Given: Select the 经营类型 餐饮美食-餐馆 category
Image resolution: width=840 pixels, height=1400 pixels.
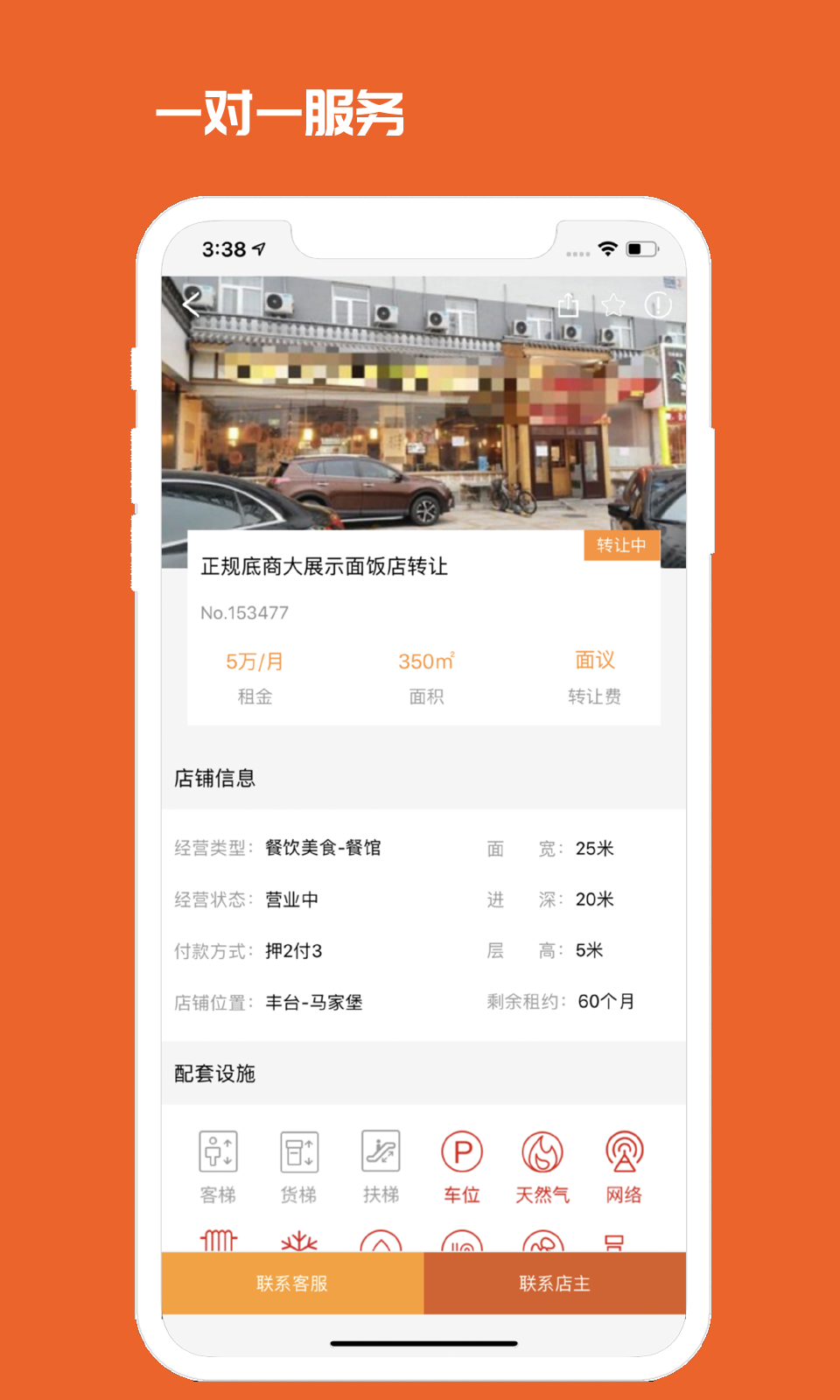Looking at the screenshot, I should [x=326, y=847].
